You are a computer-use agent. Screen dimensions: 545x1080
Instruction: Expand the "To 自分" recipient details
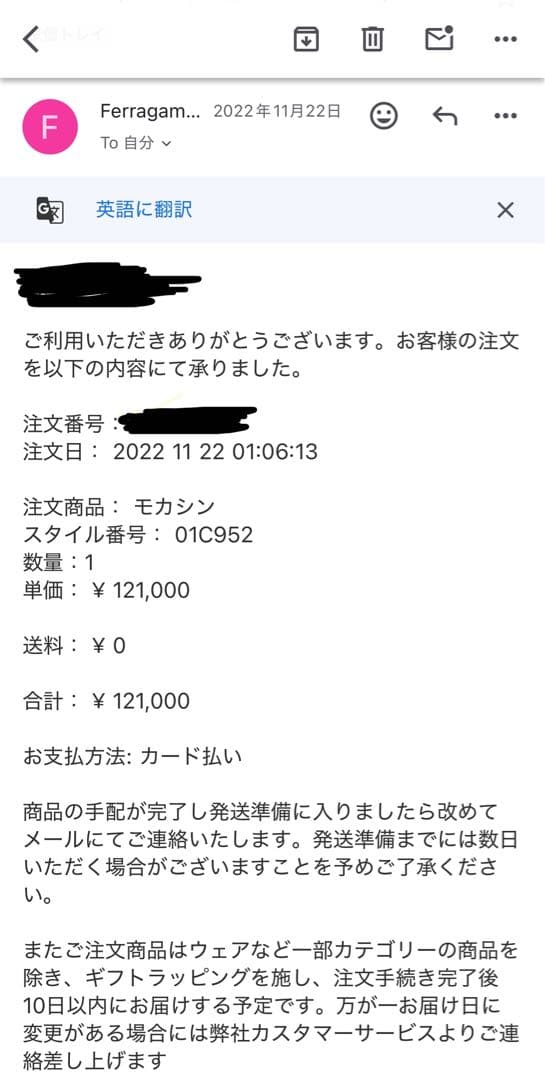point(136,143)
